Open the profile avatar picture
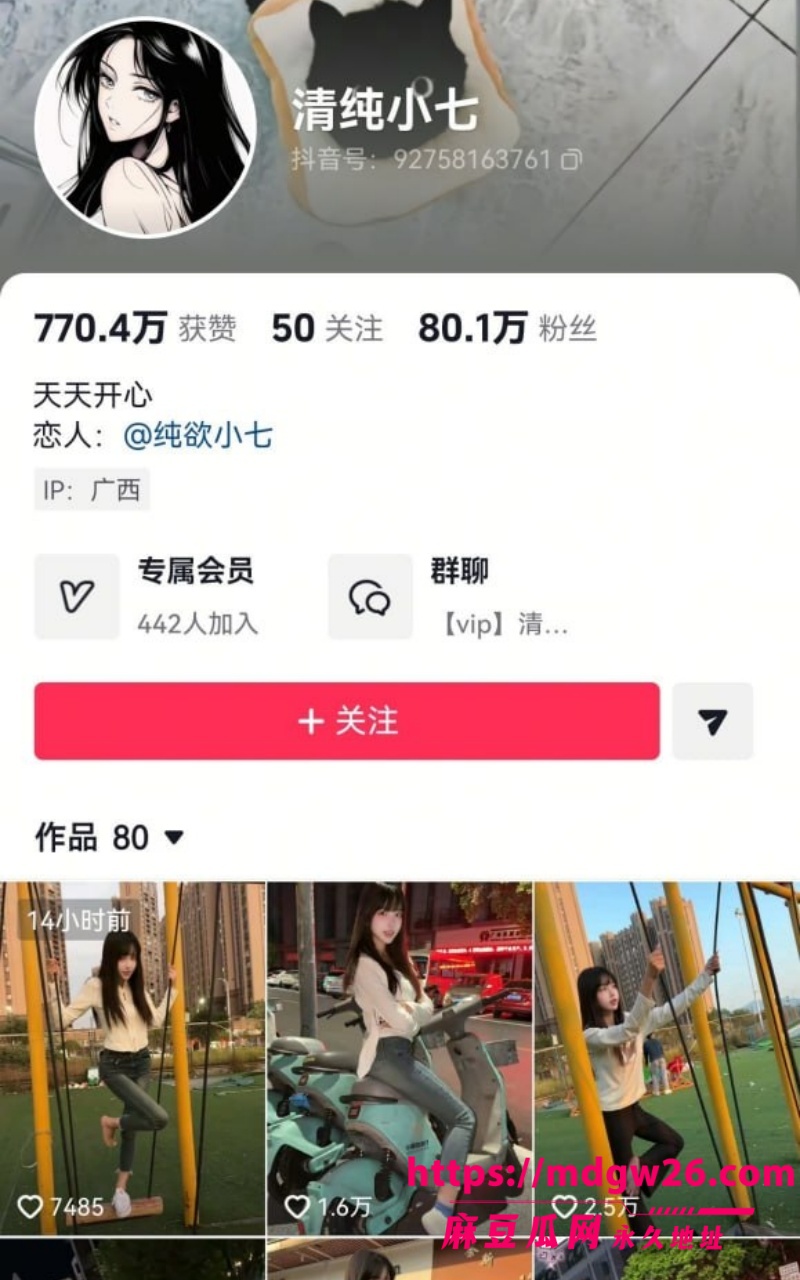800x1280 pixels. (x=146, y=127)
